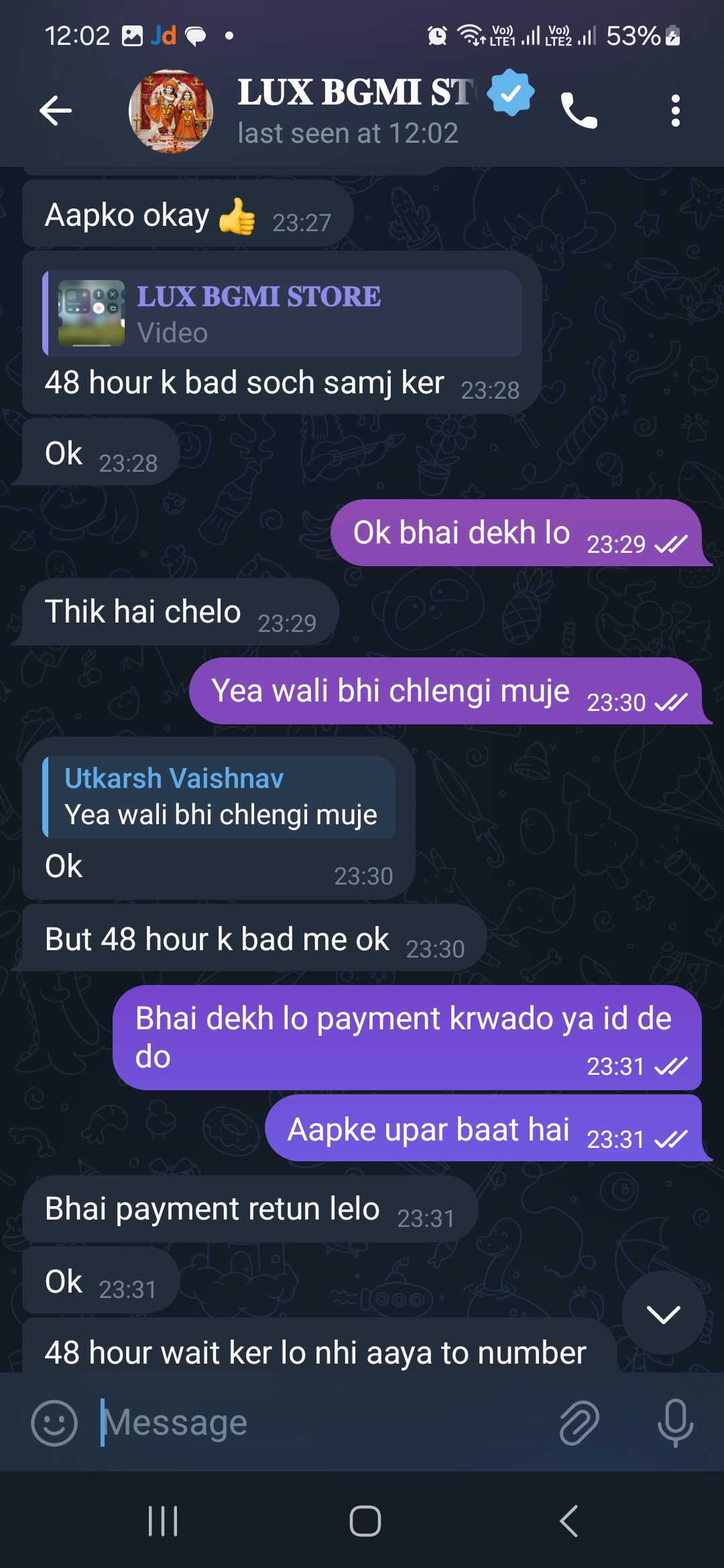Go to the home screen
The height and width of the screenshot is (1568, 724).
365,1521
